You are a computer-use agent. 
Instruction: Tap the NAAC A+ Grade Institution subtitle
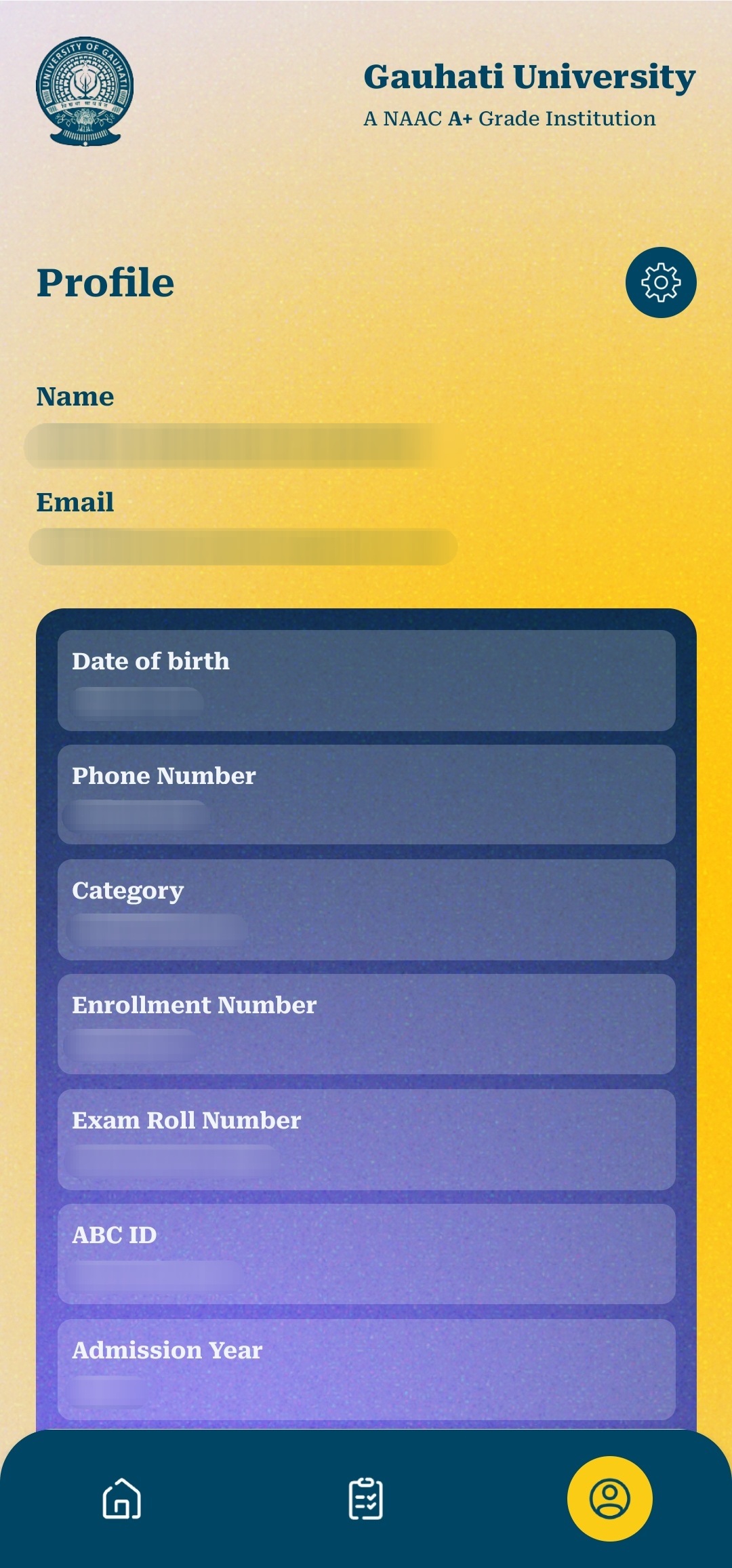point(510,119)
